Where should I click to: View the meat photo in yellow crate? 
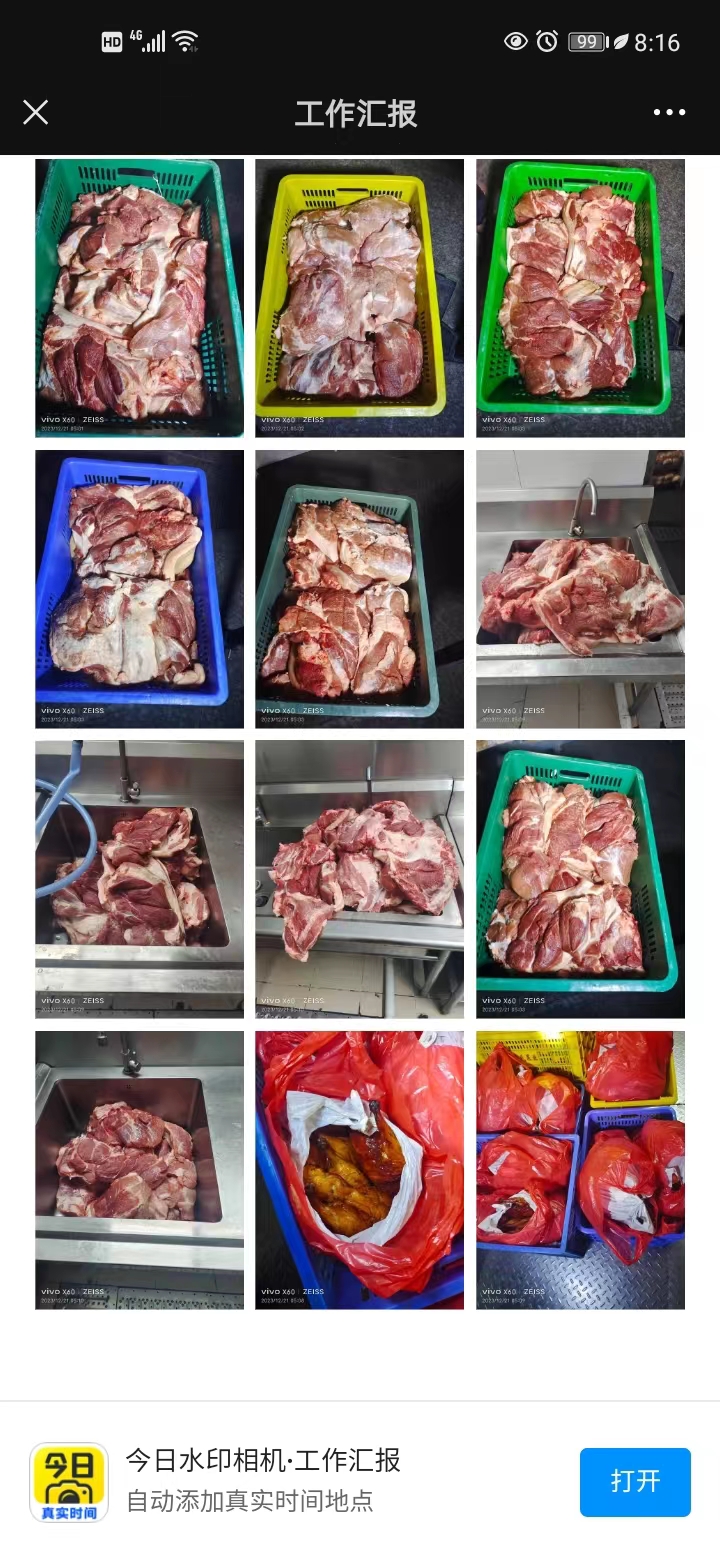359,298
